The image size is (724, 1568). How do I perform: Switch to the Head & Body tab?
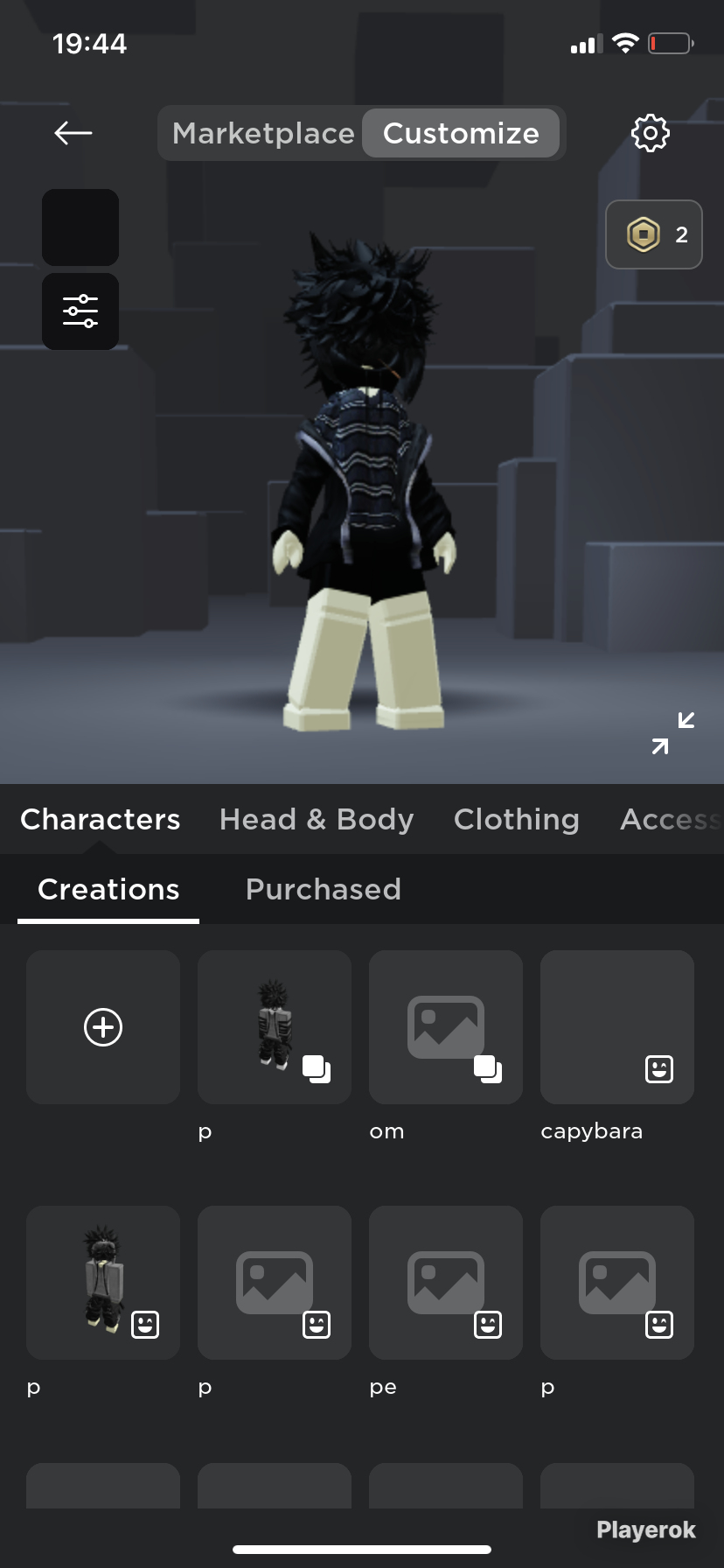pos(317,819)
